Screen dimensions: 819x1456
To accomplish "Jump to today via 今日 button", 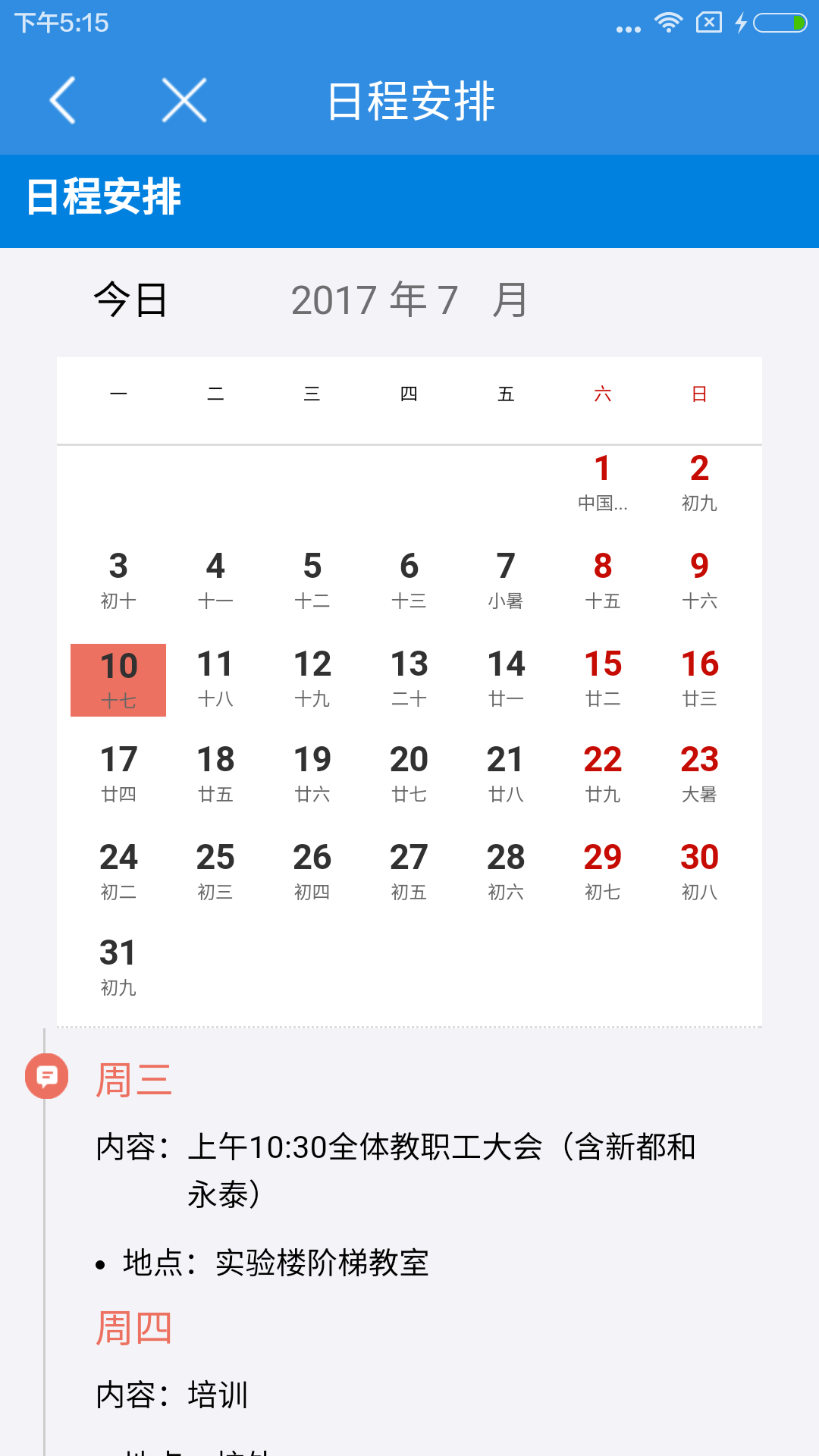I will click(130, 300).
